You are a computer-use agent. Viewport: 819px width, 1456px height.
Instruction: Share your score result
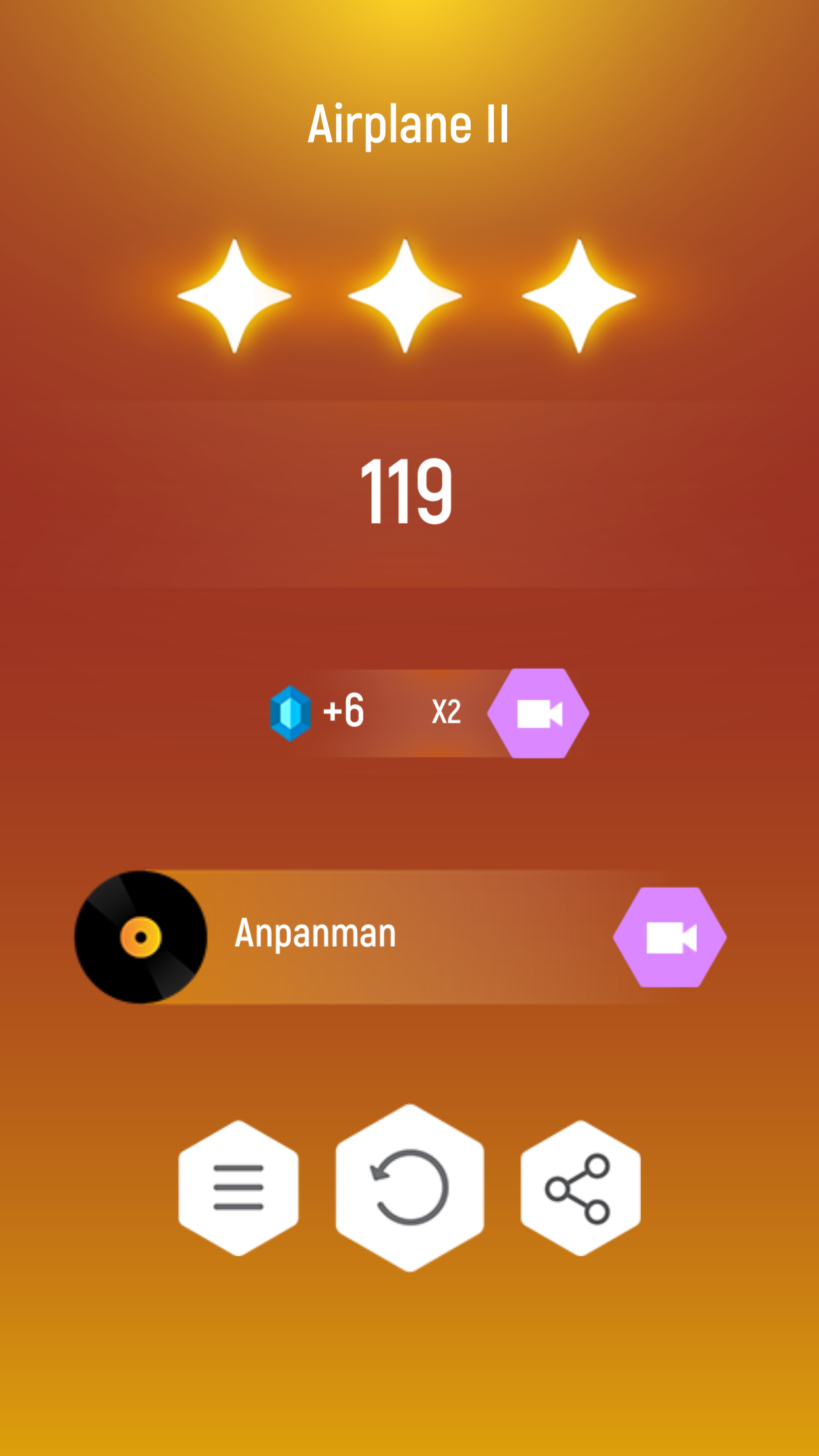(x=580, y=1188)
